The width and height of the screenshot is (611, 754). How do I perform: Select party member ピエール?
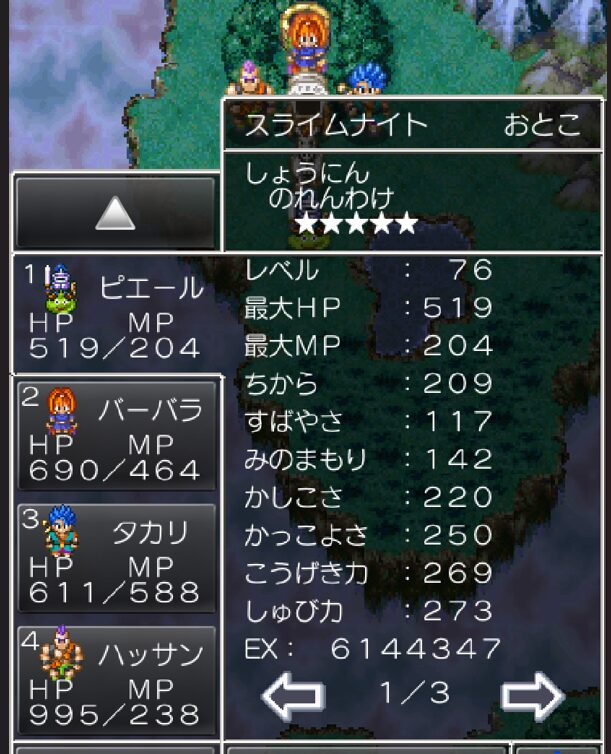(x=116, y=314)
